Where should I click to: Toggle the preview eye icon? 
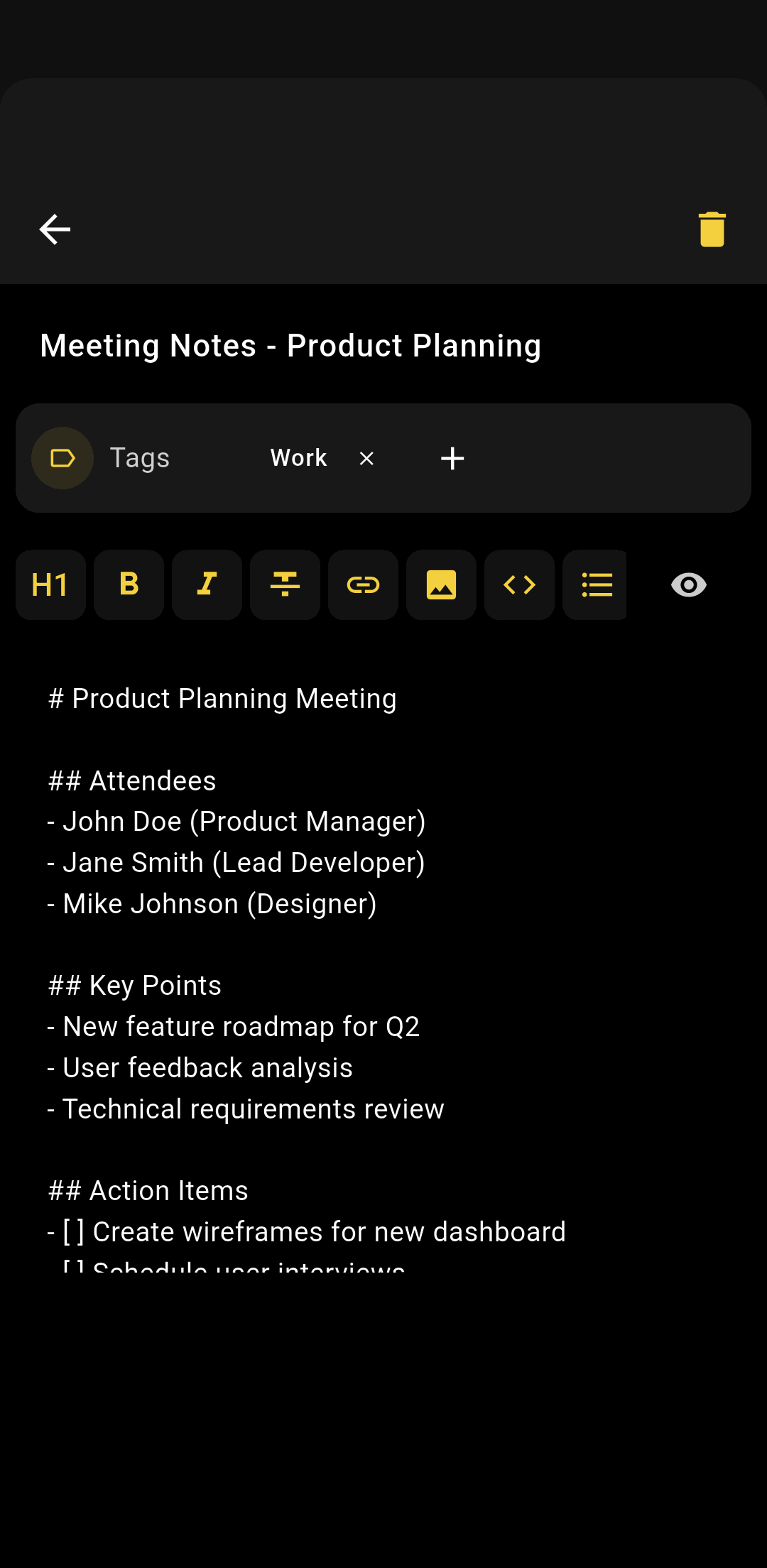pos(688,585)
